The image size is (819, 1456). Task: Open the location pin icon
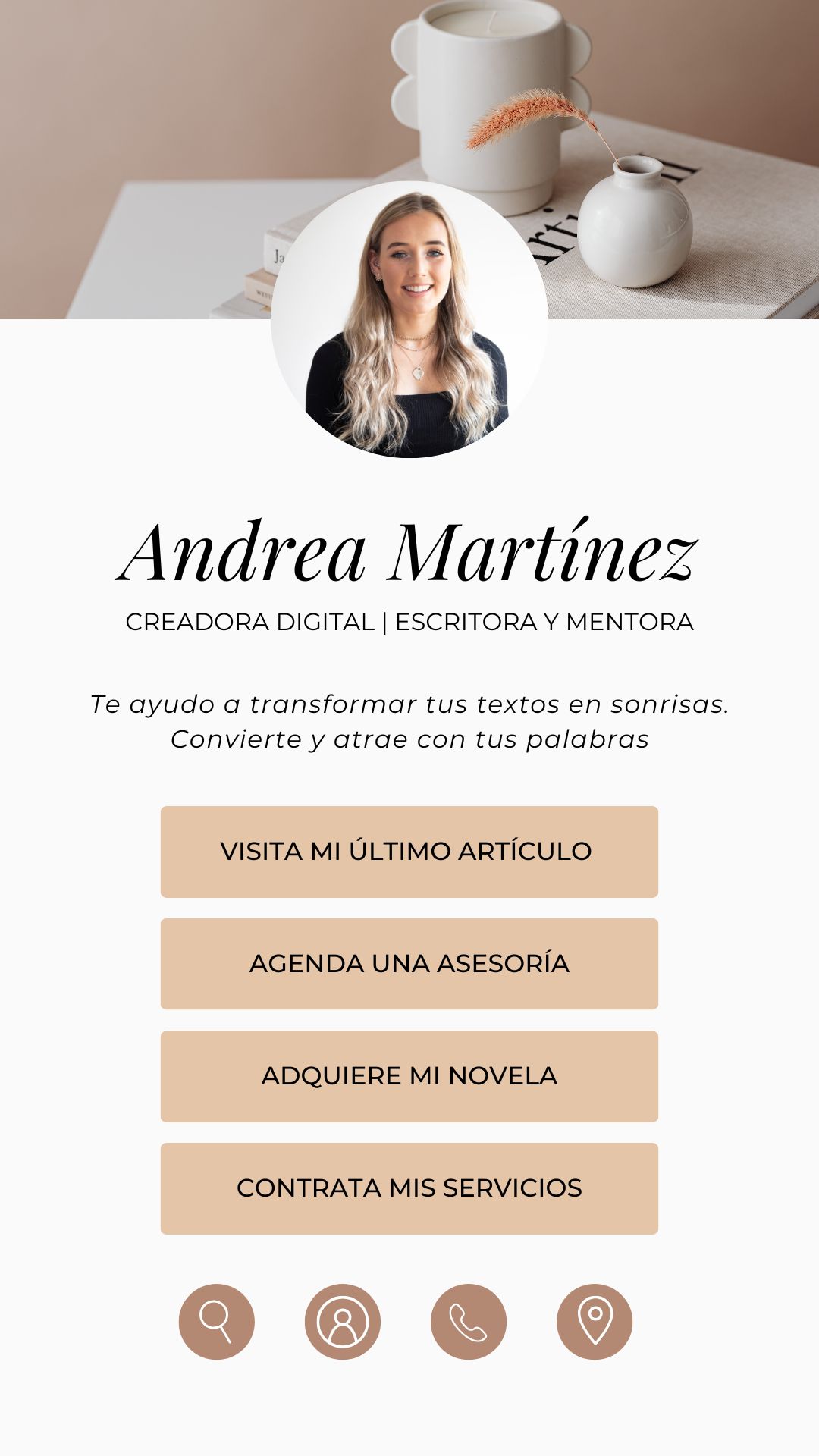(x=595, y=1322)
